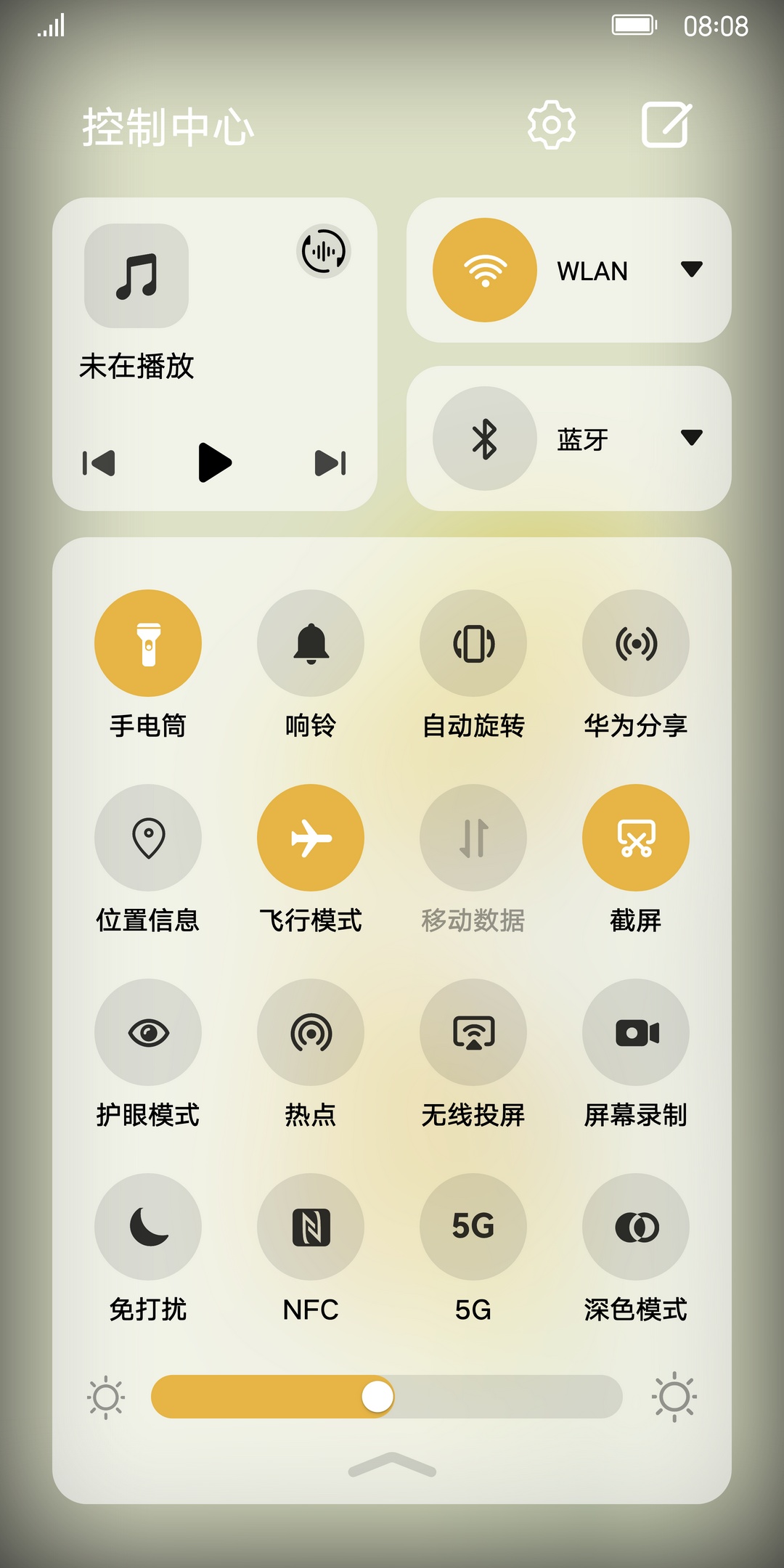Tap the audio output switch icon
This screenshot has width=784, height=1568.
(324, 251)
